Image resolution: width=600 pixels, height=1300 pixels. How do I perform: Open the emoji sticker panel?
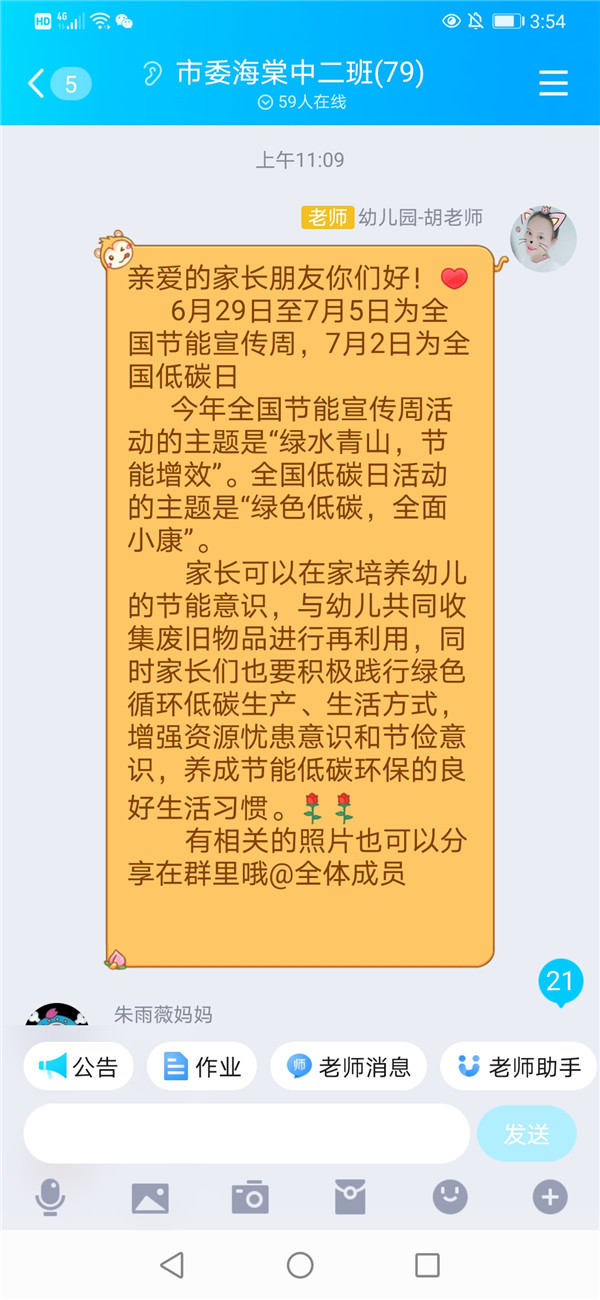450,1197
